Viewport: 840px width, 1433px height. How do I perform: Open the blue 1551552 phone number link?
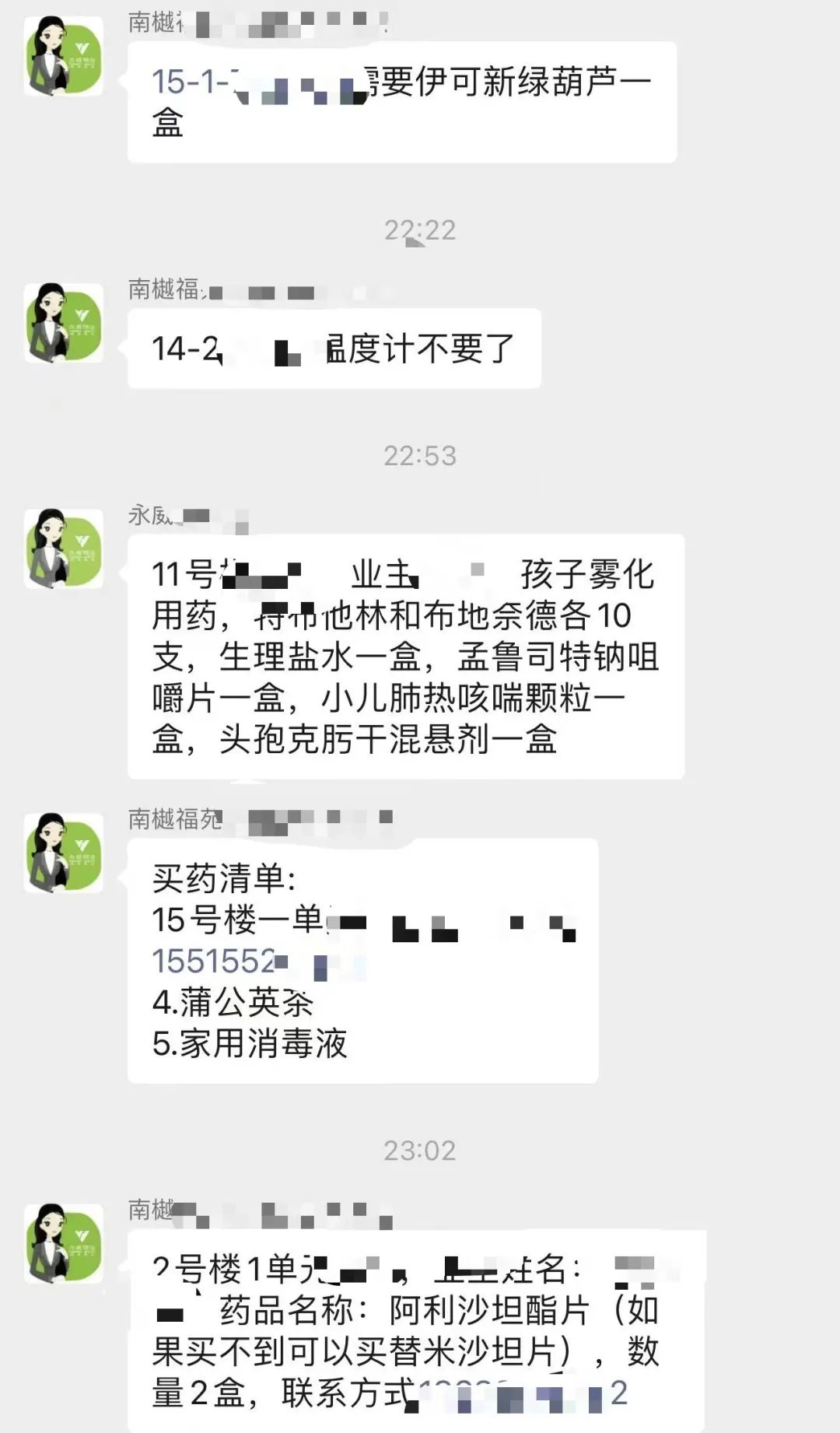[214, 962]
